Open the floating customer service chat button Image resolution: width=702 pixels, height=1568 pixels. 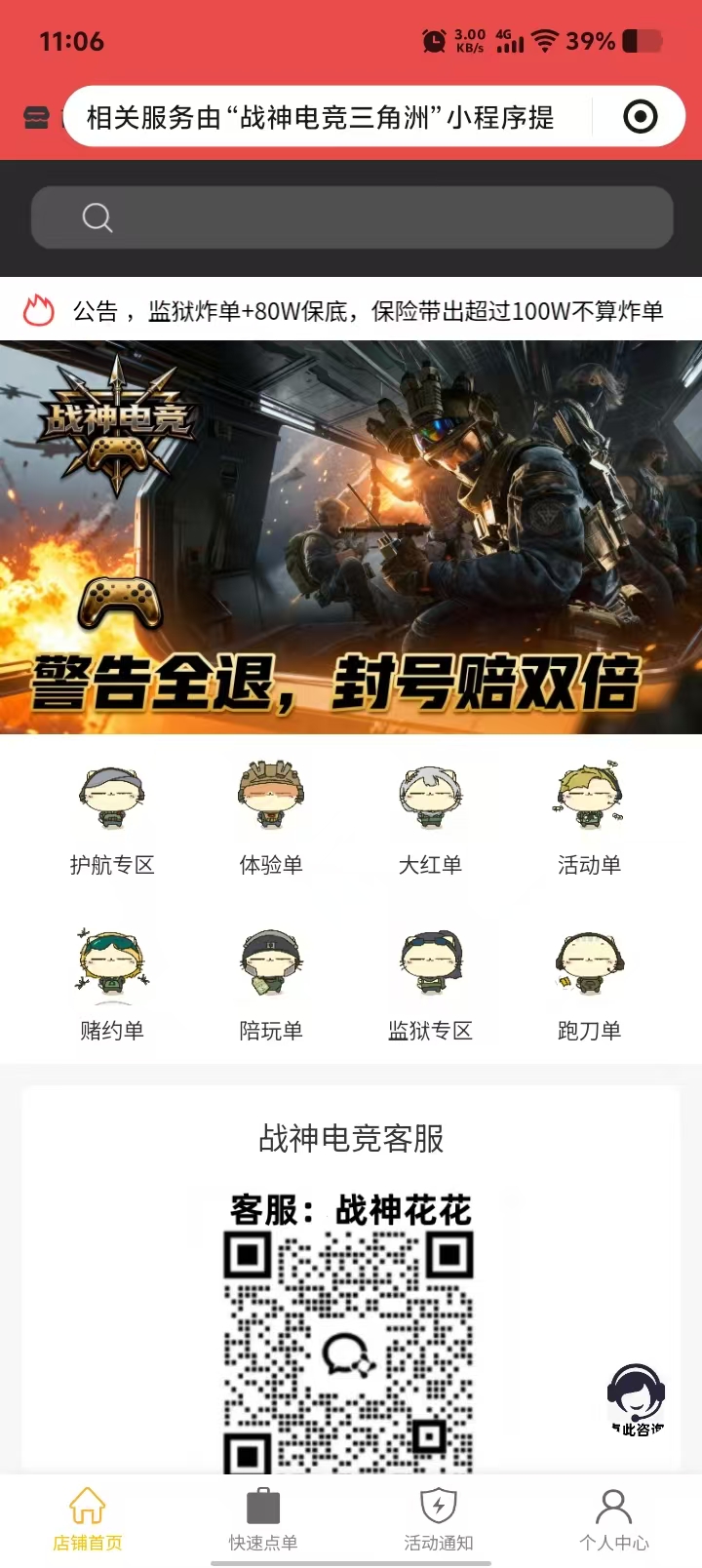[637, 1399]
